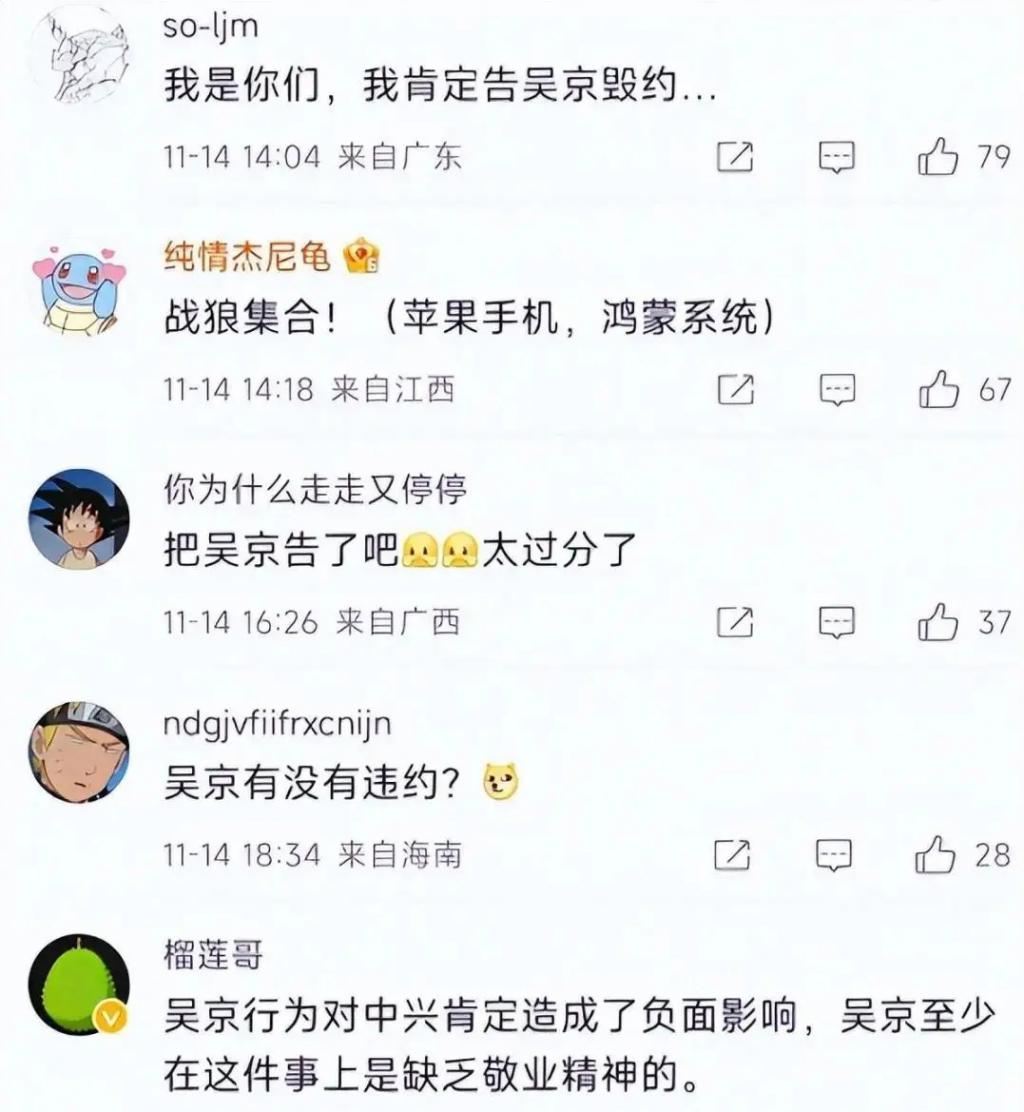Open the avatar of 你为什么走走又停停
Screen dimensions: 1024x1112
[78, 519]
